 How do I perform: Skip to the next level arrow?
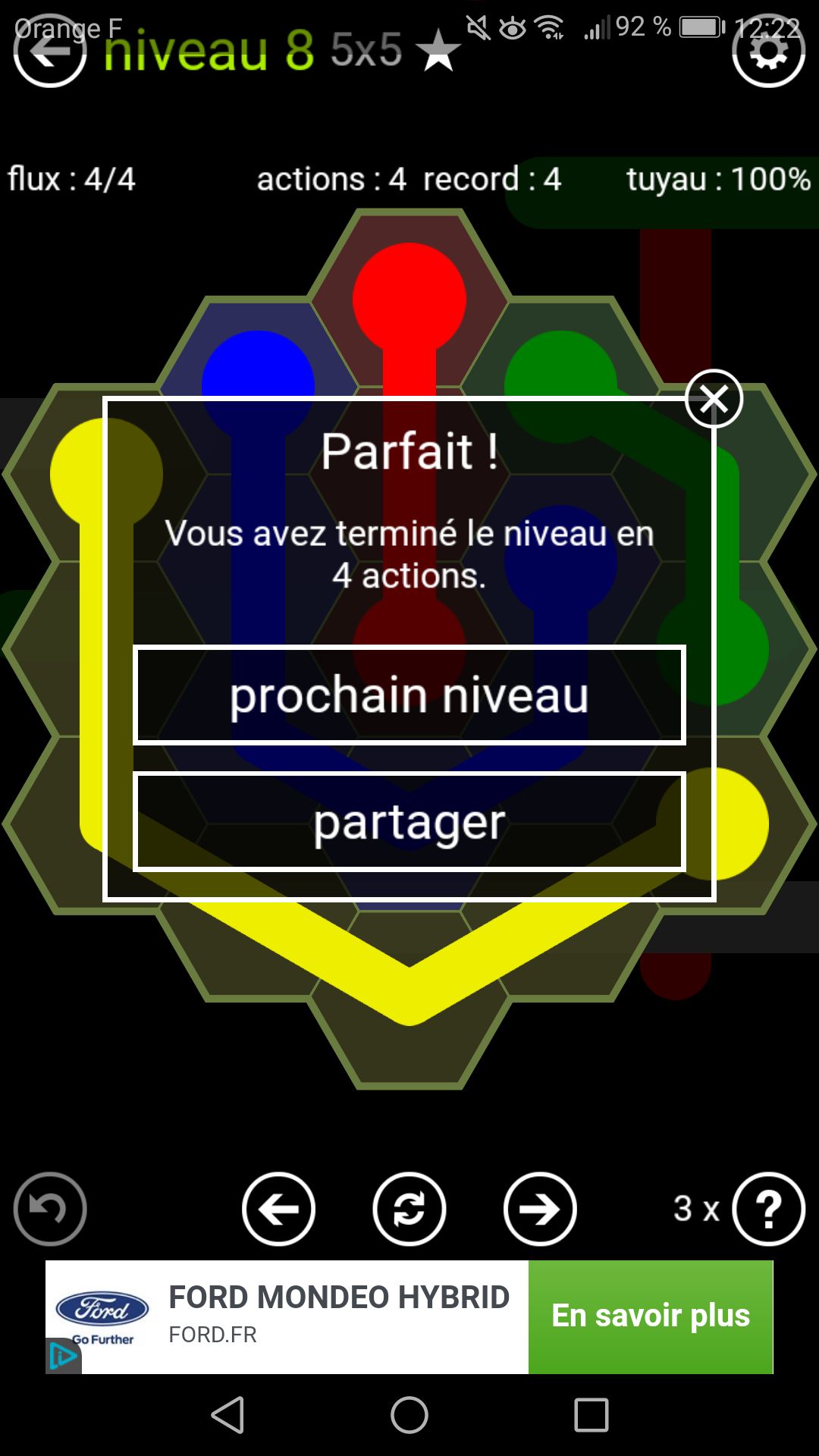(x=540, y=1209)
